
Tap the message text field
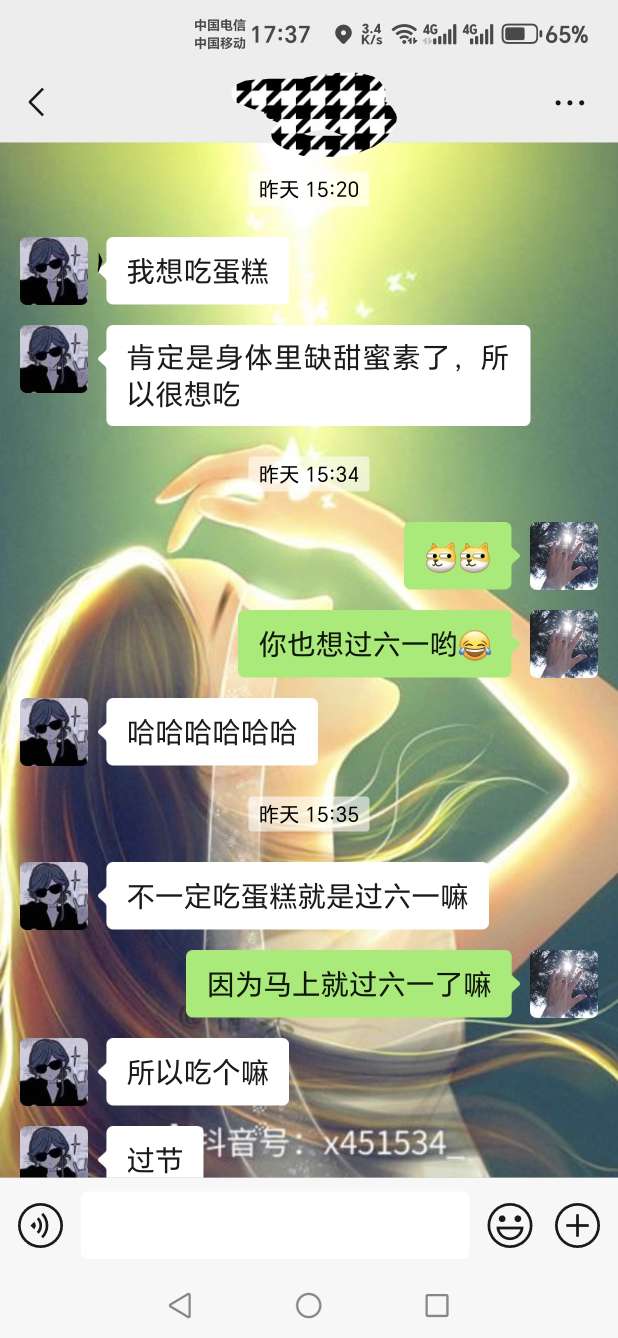(x=275, y=1225)
